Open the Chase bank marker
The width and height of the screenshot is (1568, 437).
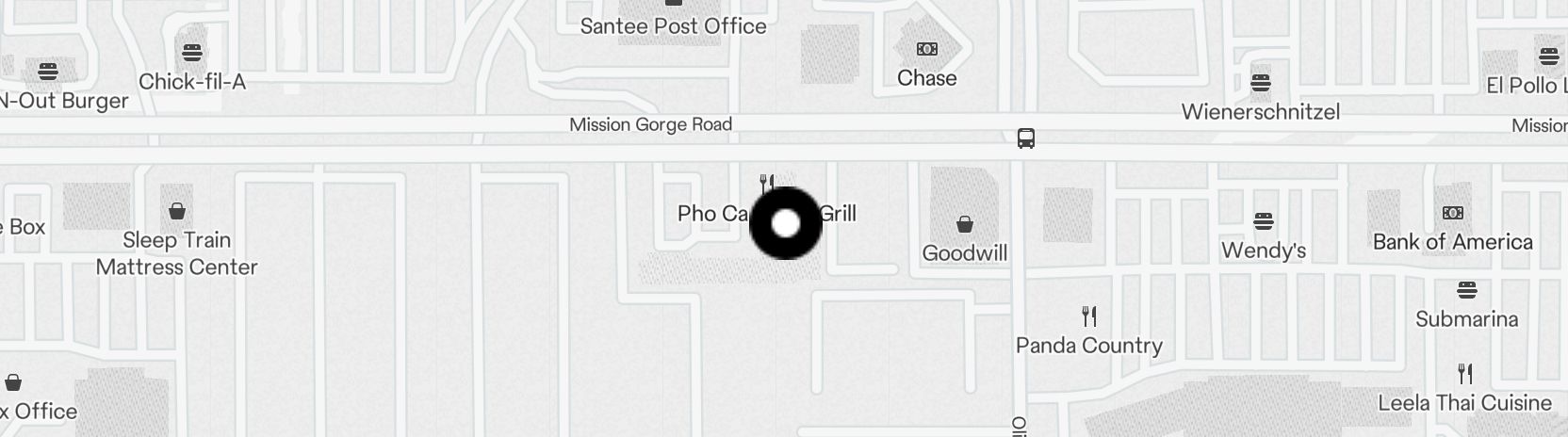click(926, 50)
